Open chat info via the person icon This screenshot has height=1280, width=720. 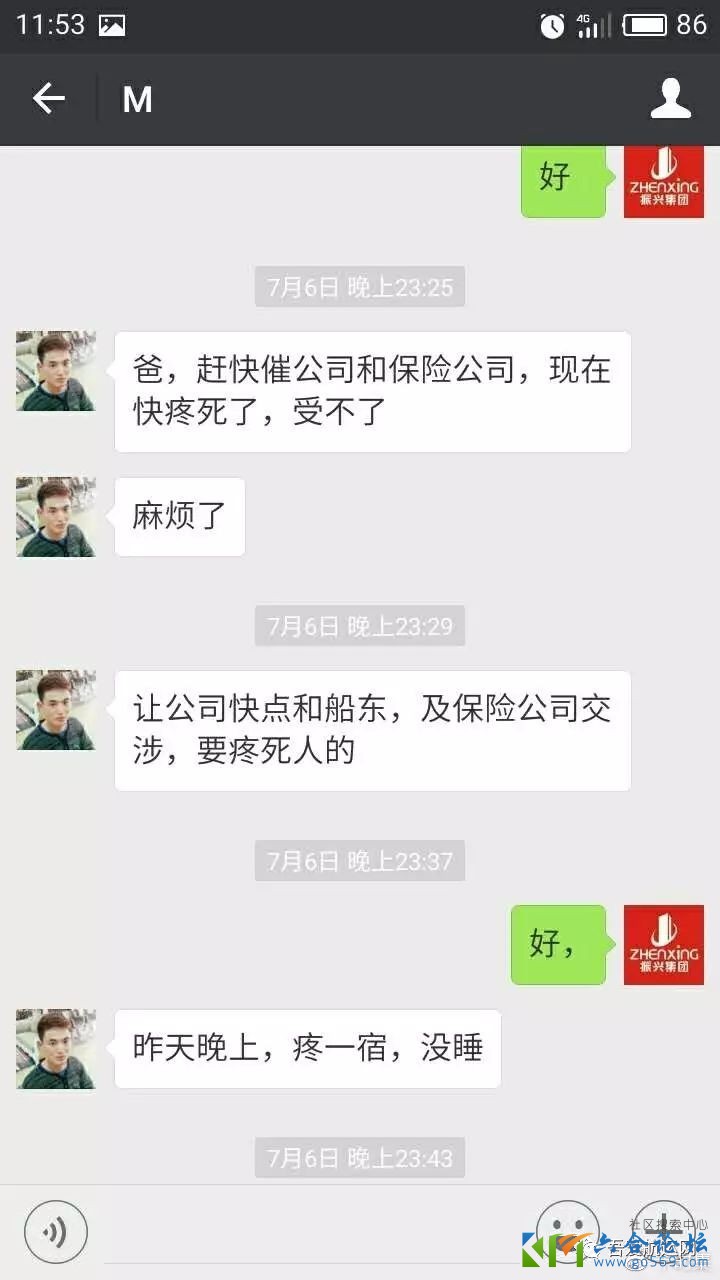click(x=671, y=99)
